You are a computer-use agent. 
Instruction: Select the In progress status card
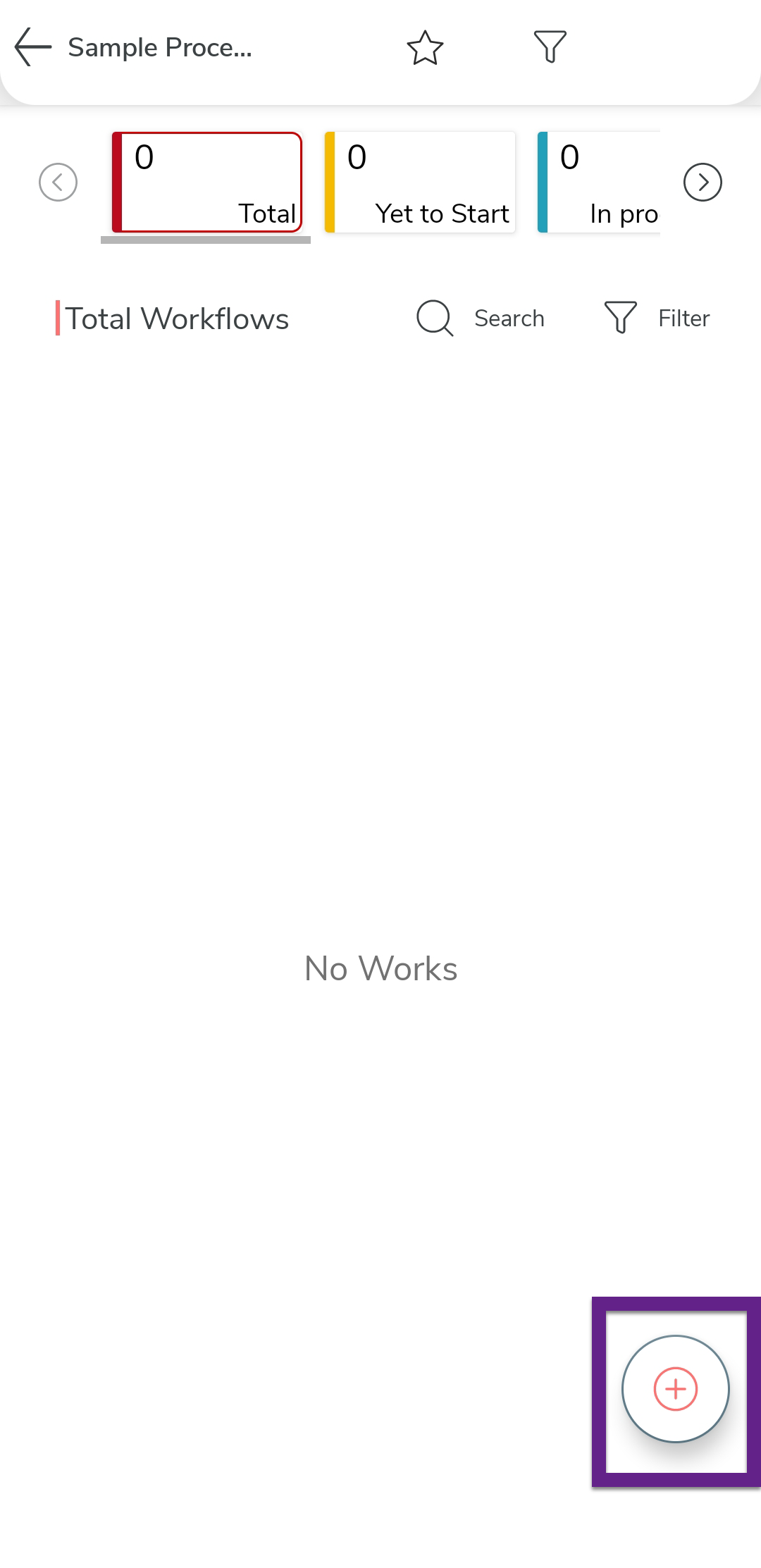[x=599, y=183]
